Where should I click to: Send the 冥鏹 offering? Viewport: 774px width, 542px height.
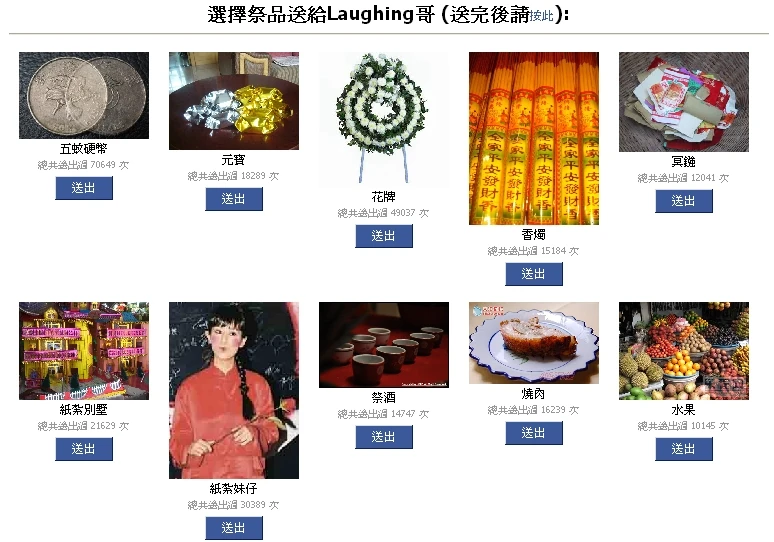(684, 201)
